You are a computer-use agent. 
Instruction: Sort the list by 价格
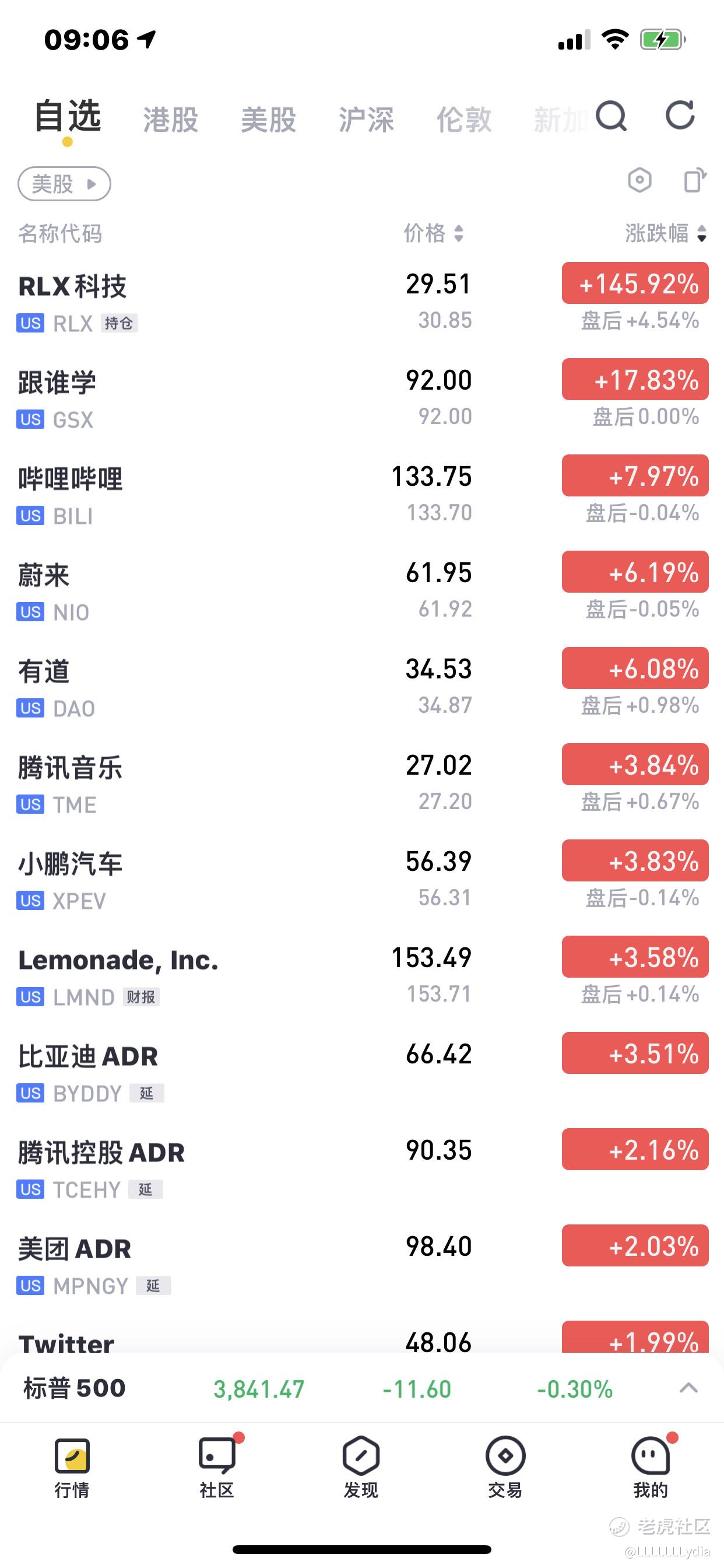coord(434,233)
